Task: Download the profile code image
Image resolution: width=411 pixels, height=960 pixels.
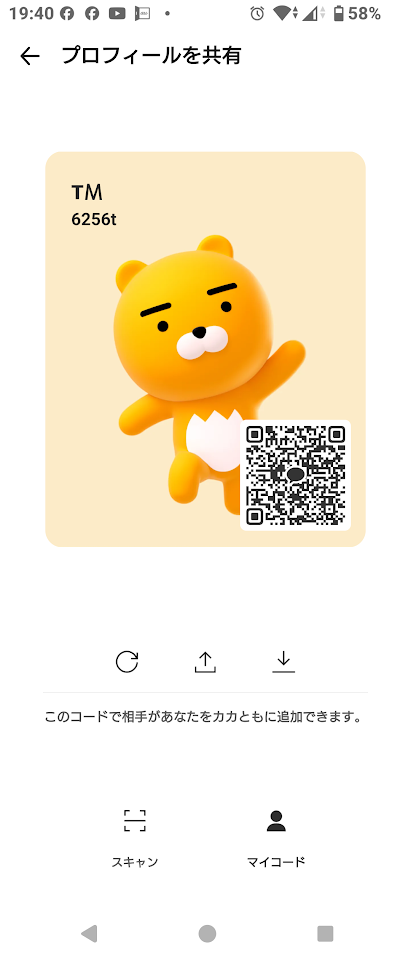Action: pyautogui.click(x=283, y=662)
